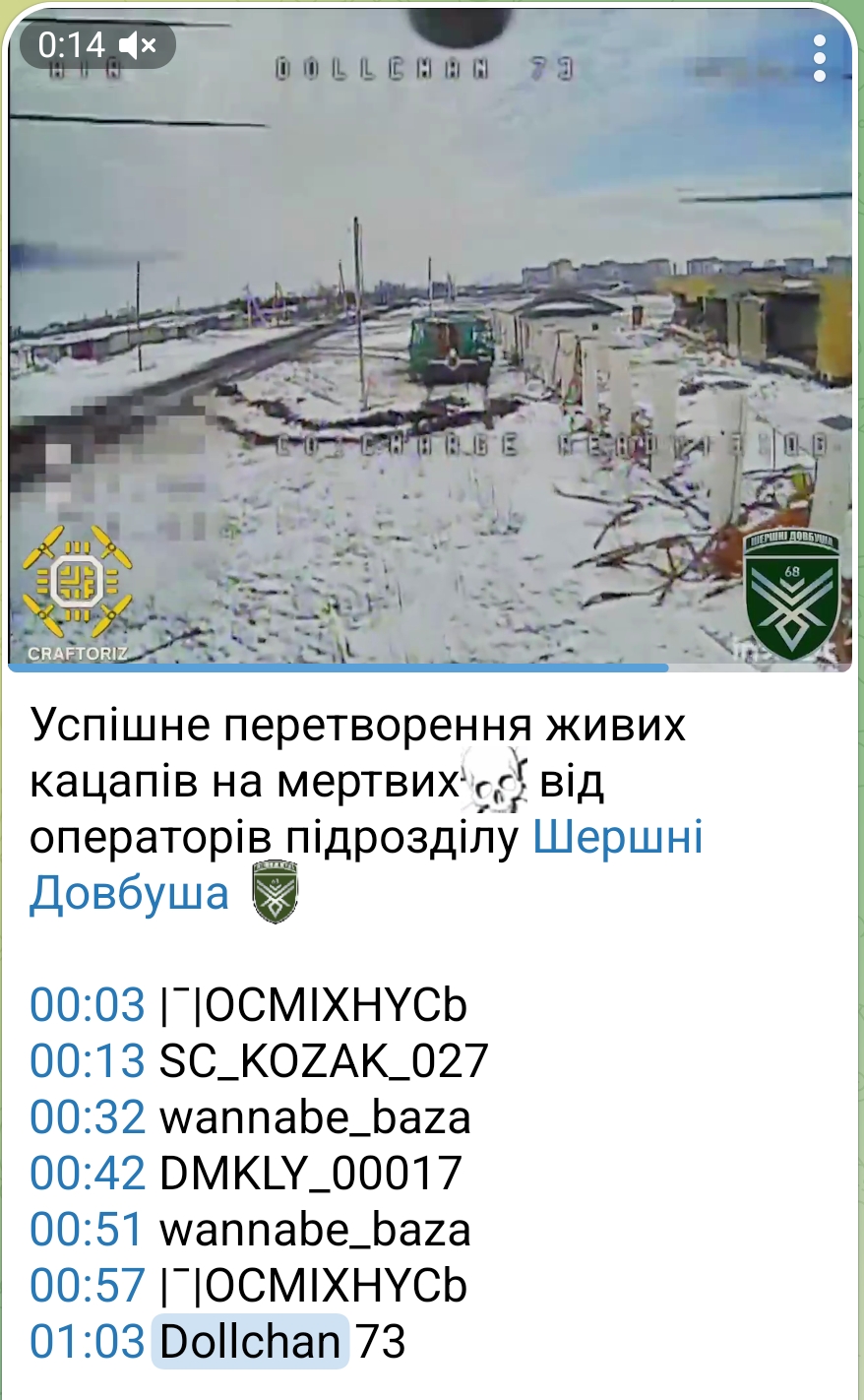Jump to timestamp 00:03
864x1400 pixels.
click(x=87, y=1005)
